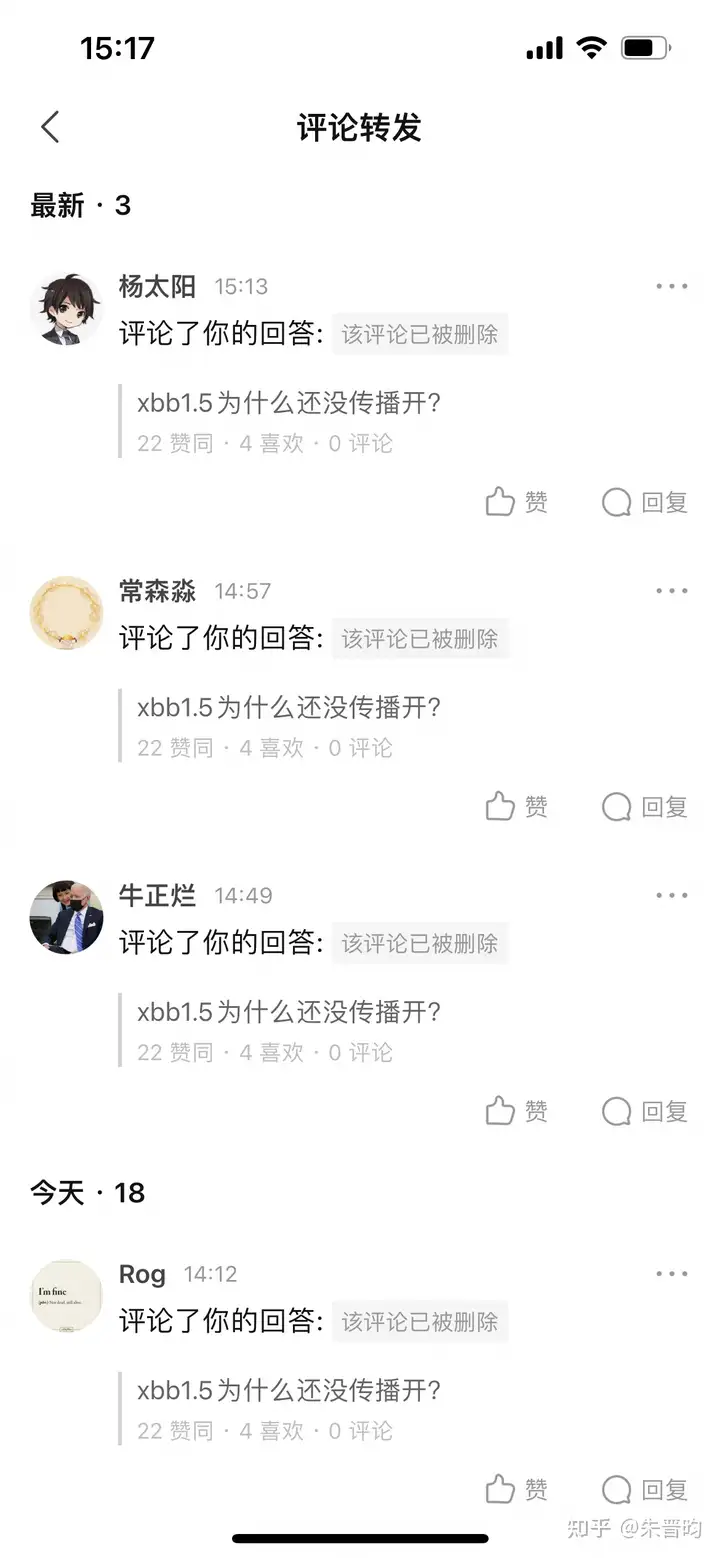Viewport: 720px width, 1558px height.
Task: Open the quoted answer under 牛正烂's comment
Action: [289, 1012]
